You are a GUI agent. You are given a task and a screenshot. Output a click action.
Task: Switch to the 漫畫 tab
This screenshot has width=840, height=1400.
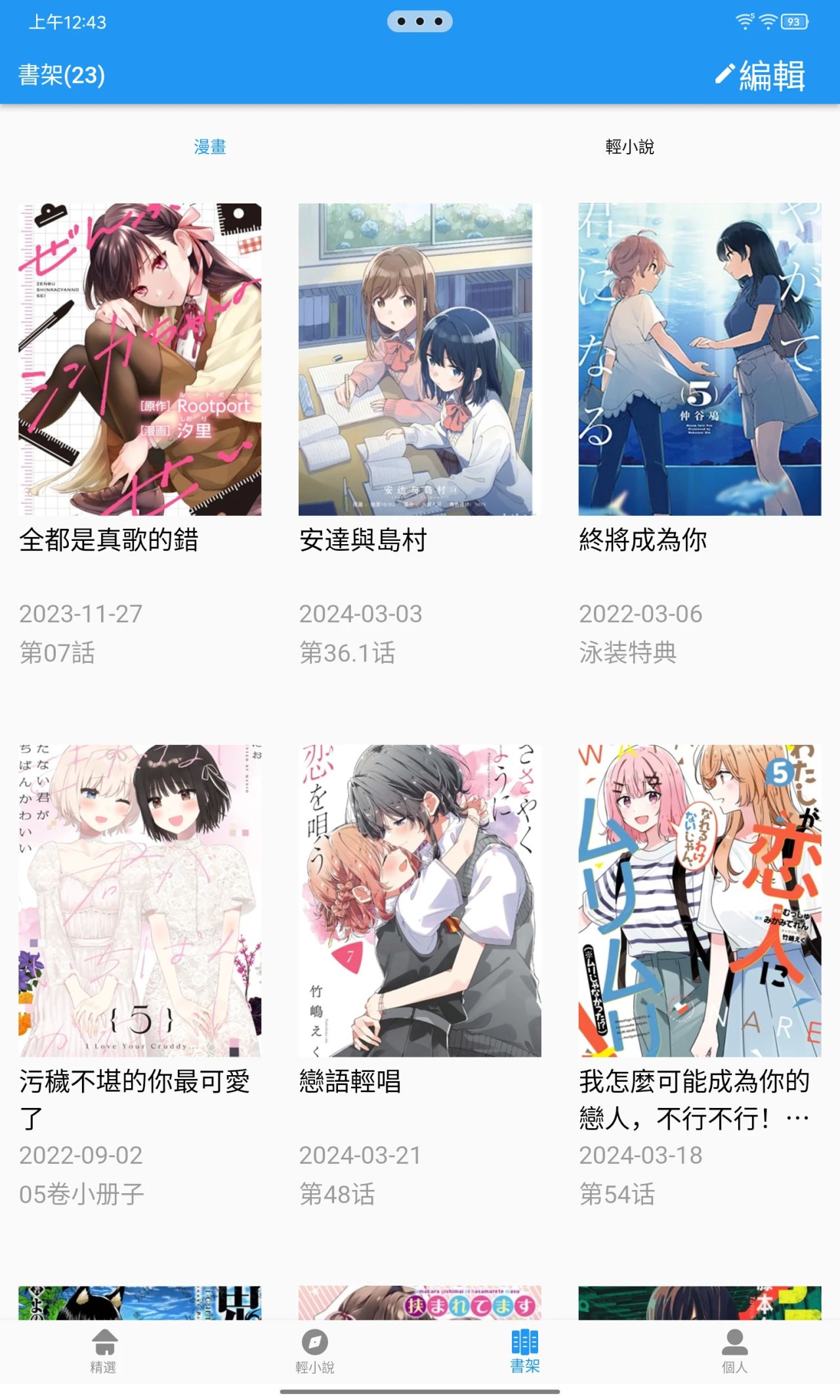tap(210, 147)
